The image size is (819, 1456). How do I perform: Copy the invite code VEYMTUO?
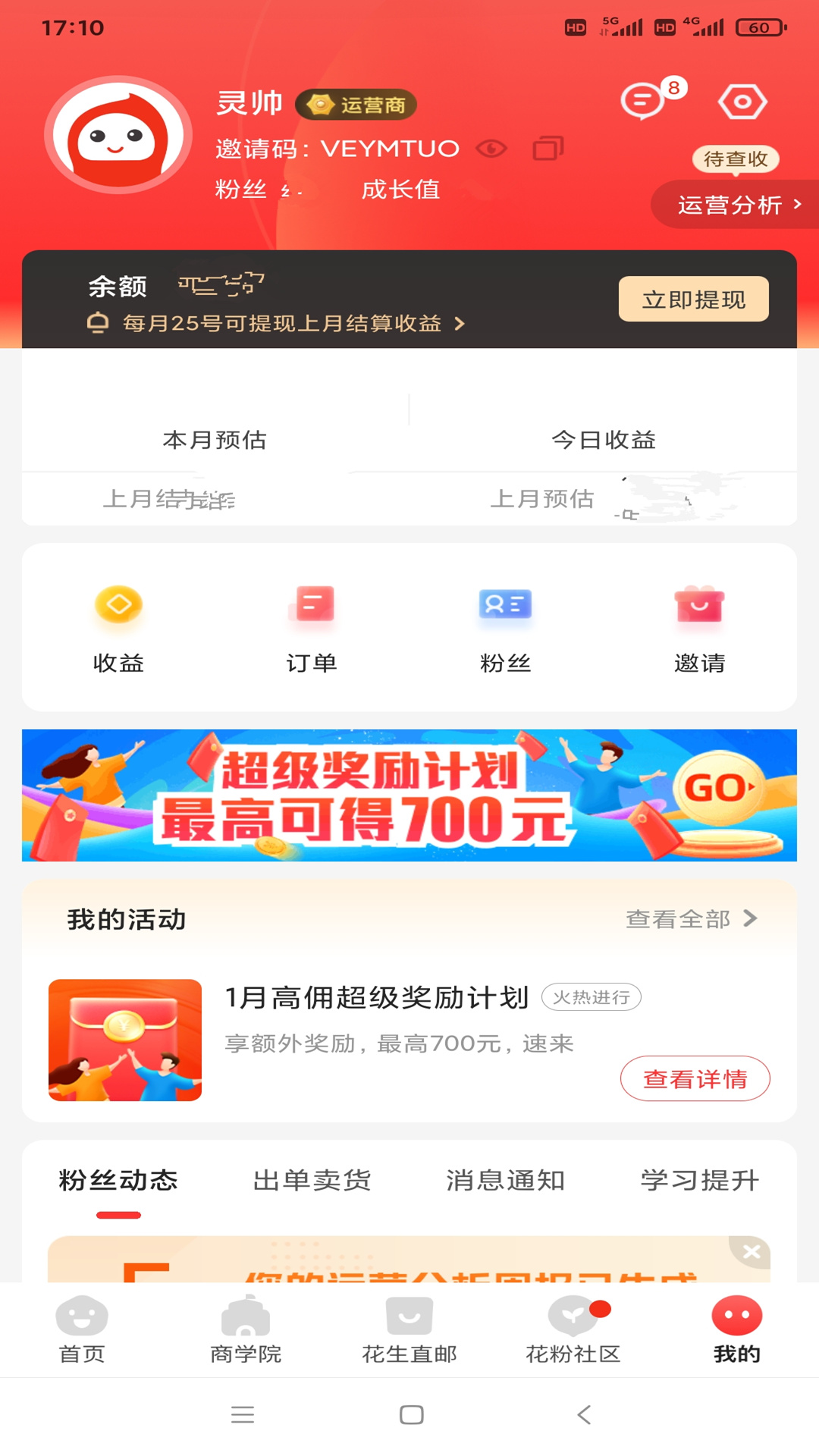pos(548,149)
